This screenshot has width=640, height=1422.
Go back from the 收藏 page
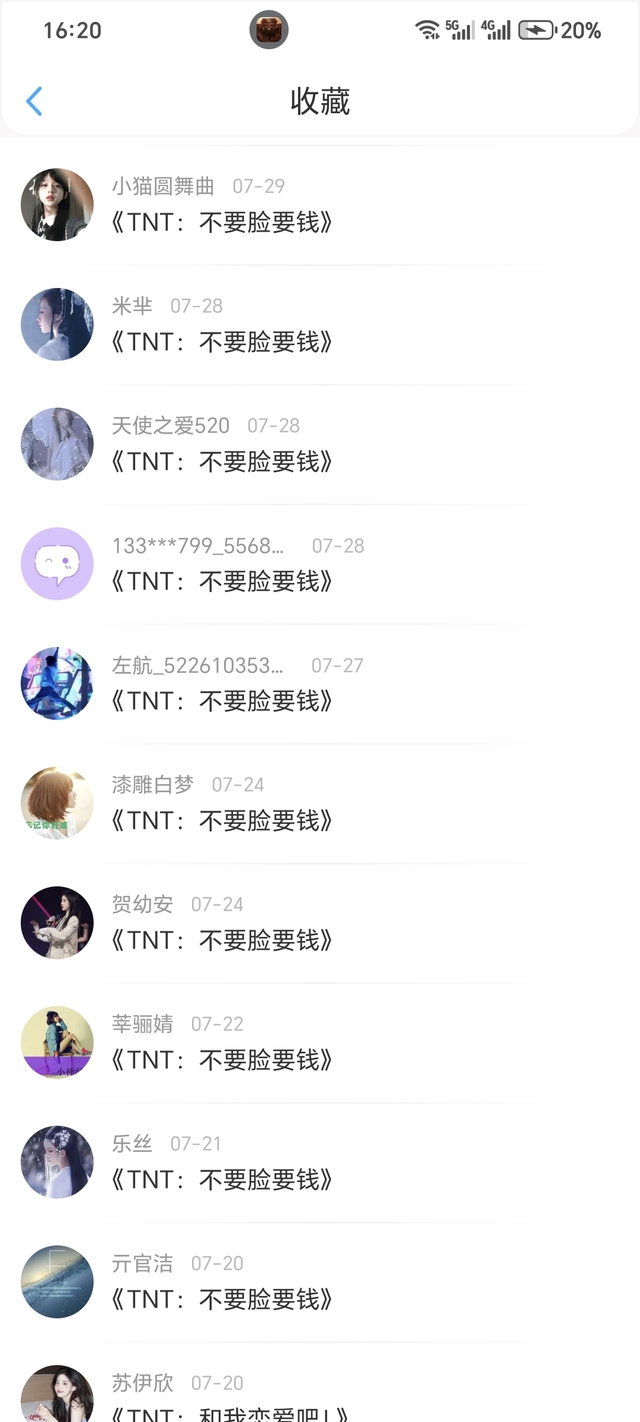click(x=34, y=101)
